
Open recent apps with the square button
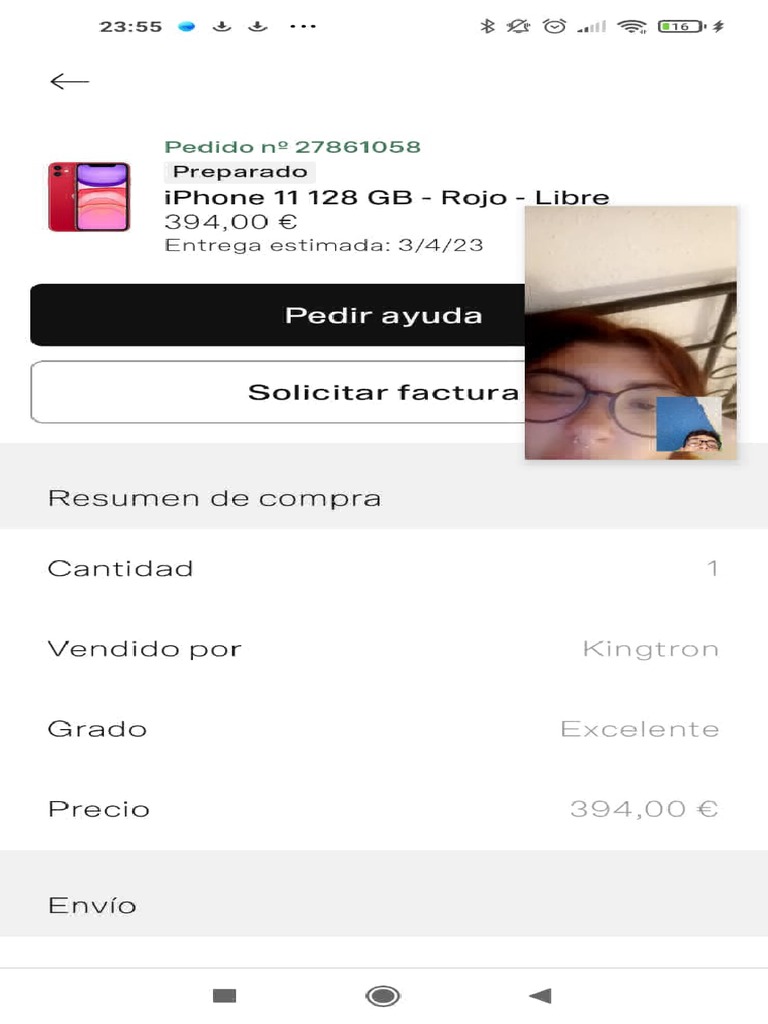tap(224, 995)
